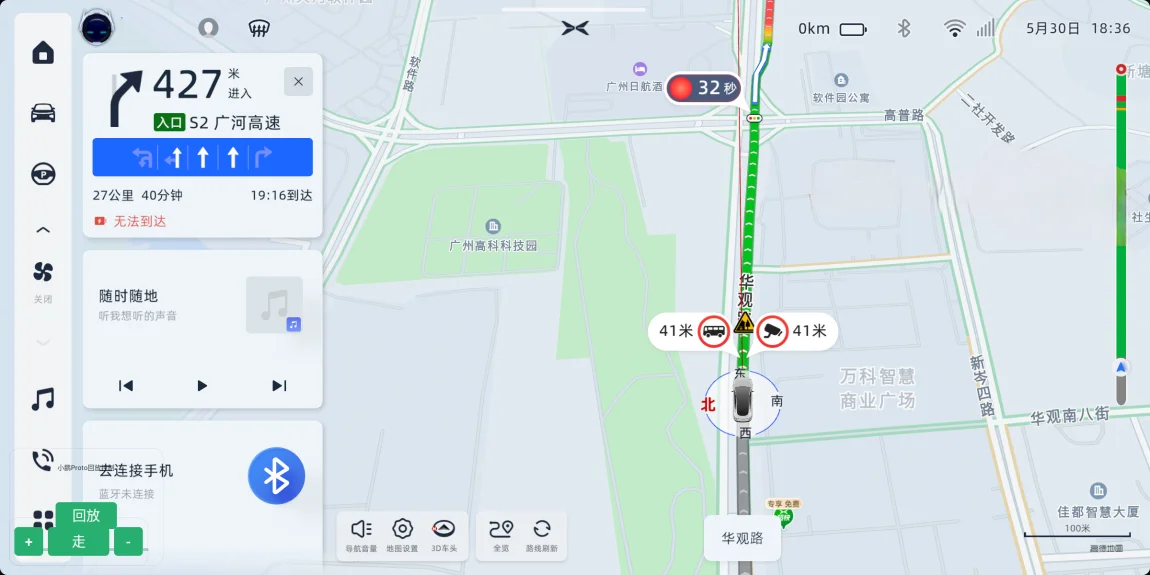
Task: Open the music app from sidebar
Action: pos(43,400)
